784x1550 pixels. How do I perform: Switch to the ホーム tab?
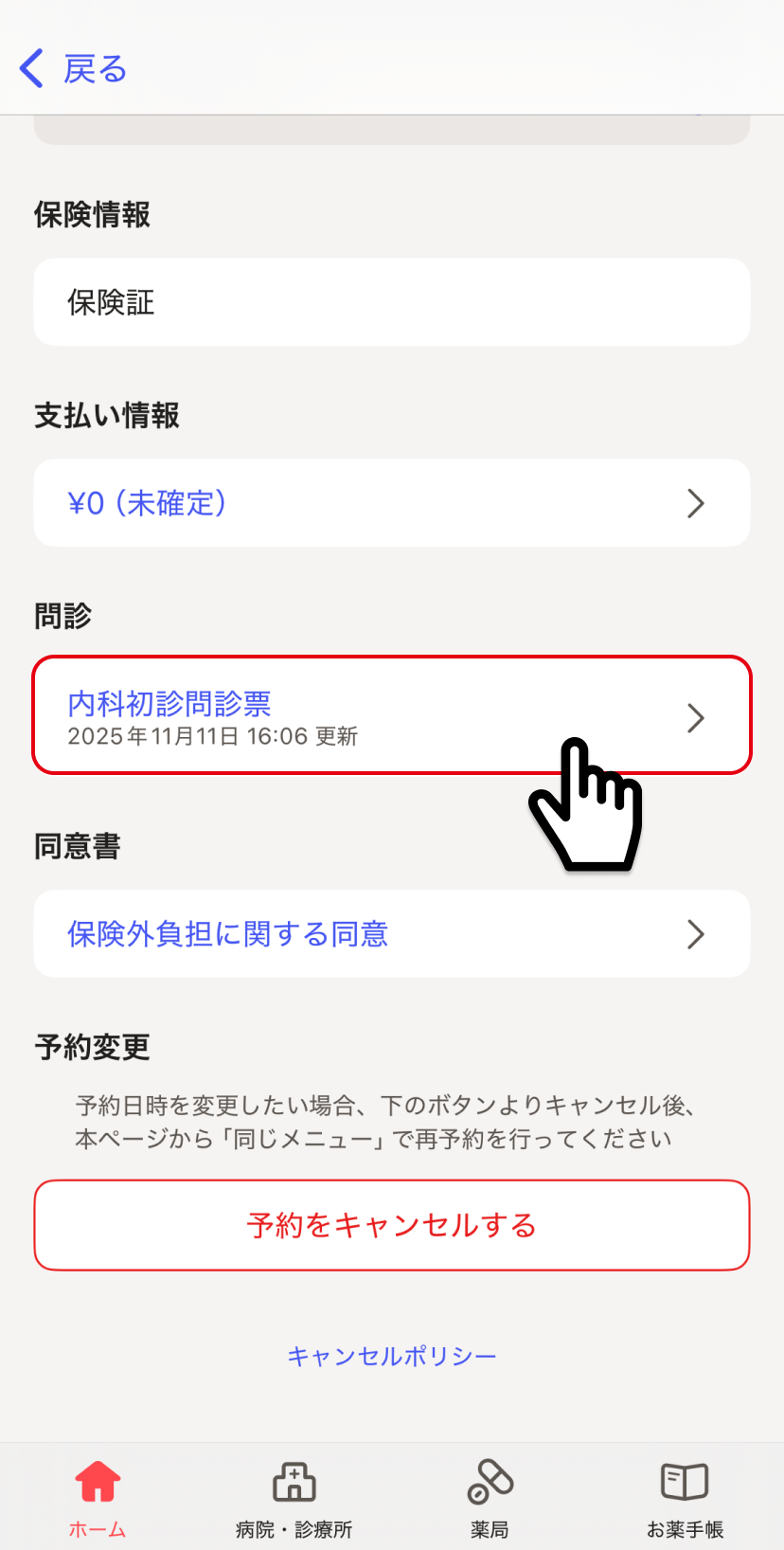click(98, 1498)
